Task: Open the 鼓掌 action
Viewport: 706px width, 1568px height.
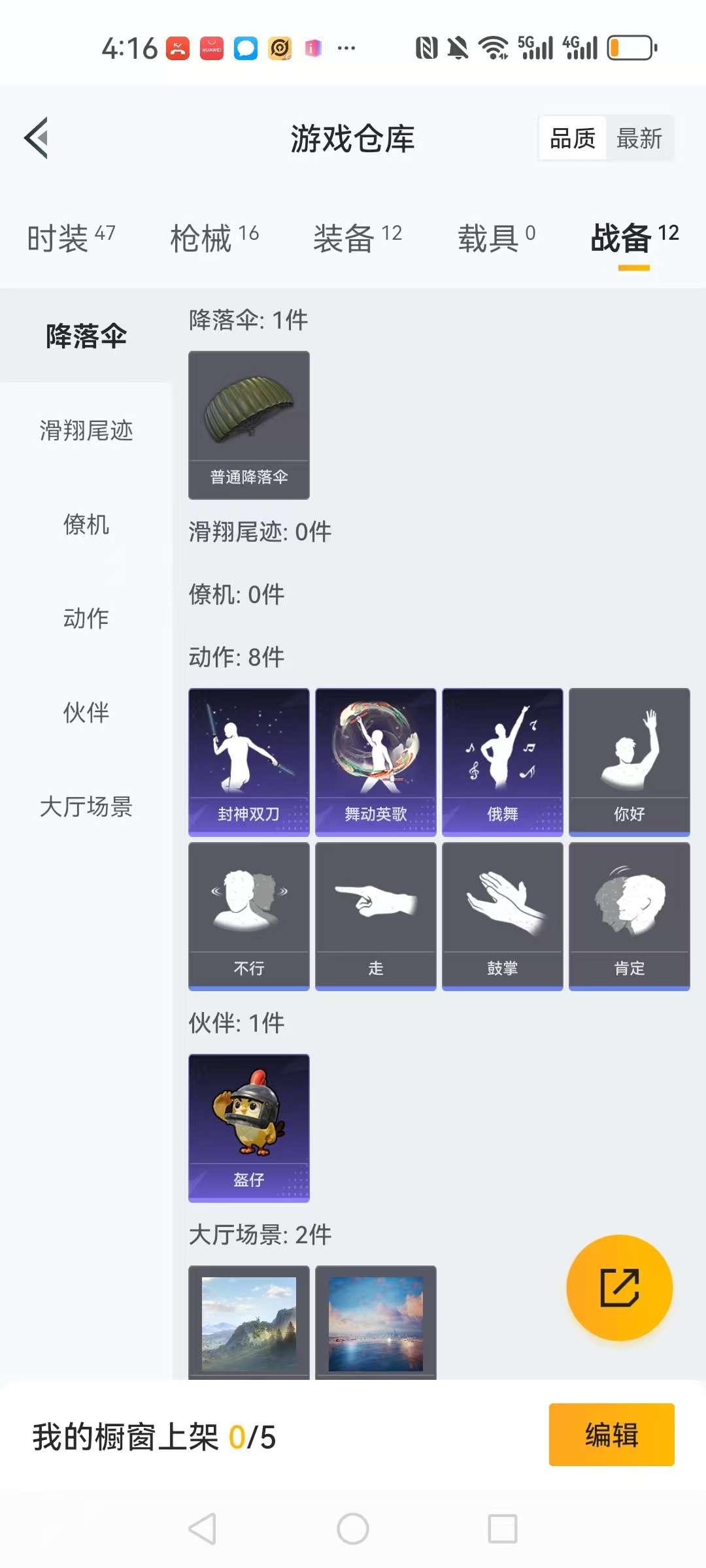Action: pos(503,915)
